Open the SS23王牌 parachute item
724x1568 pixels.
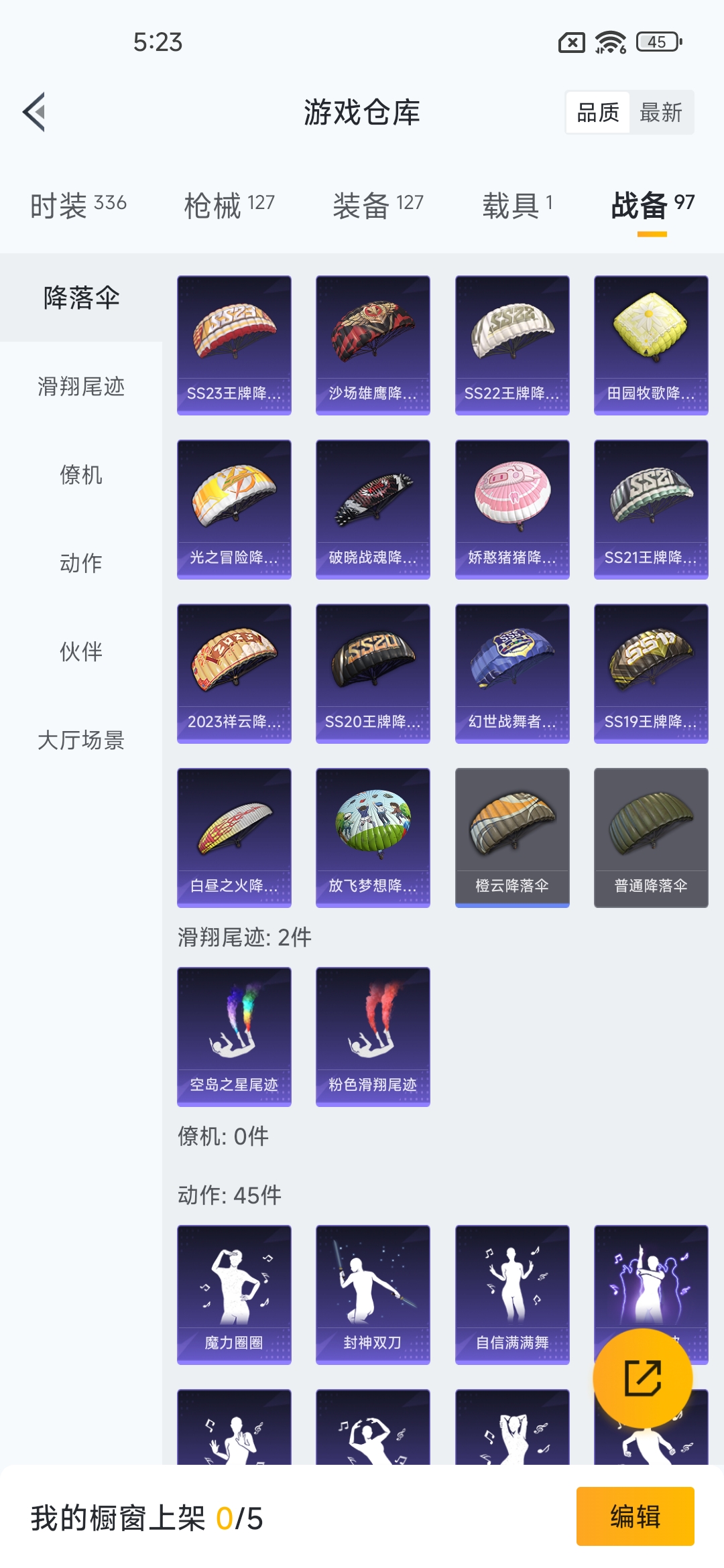(234, 344)
